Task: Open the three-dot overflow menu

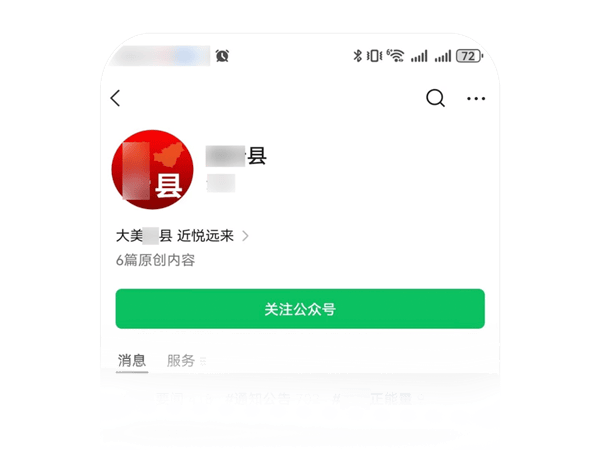Action: (476, 98)
